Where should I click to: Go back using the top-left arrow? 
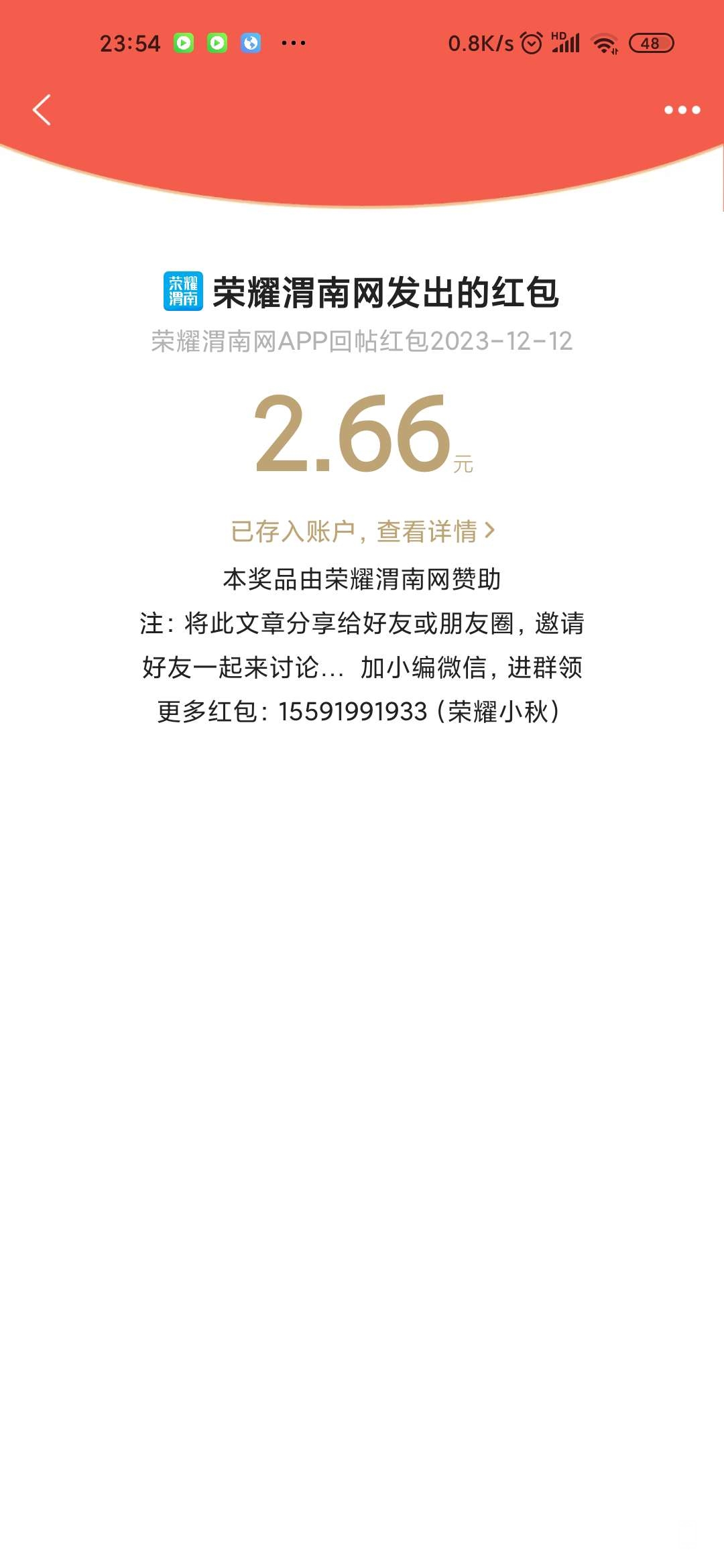click(42, 110)
